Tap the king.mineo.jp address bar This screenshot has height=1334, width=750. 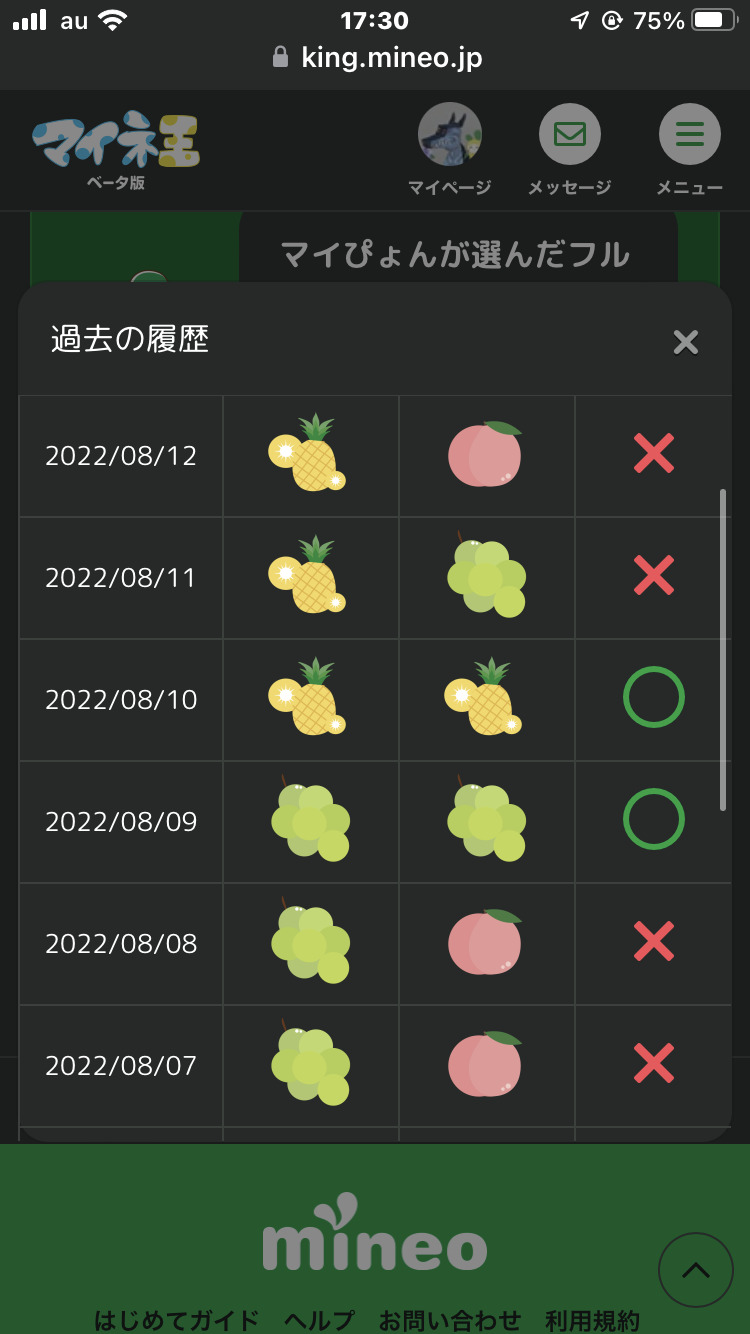[x=376, y=58]
